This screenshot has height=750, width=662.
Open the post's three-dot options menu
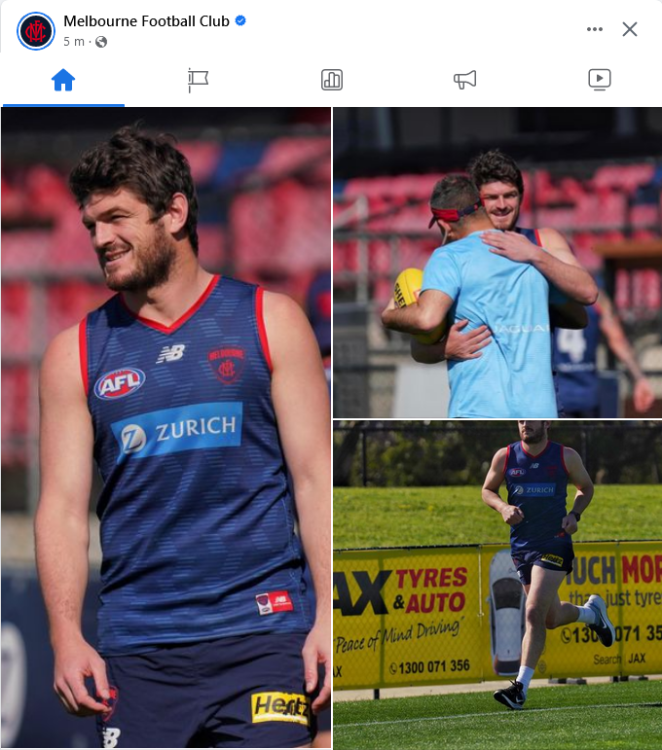coord(595,29)
